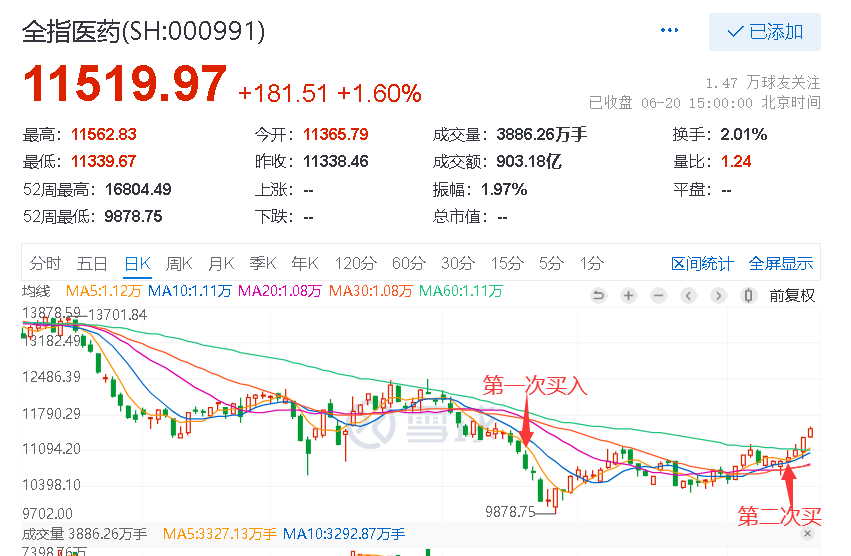Viewport: 851px width, 556px height.
Task: Reset the chart with the undo arrow
Action: [598, 296]
